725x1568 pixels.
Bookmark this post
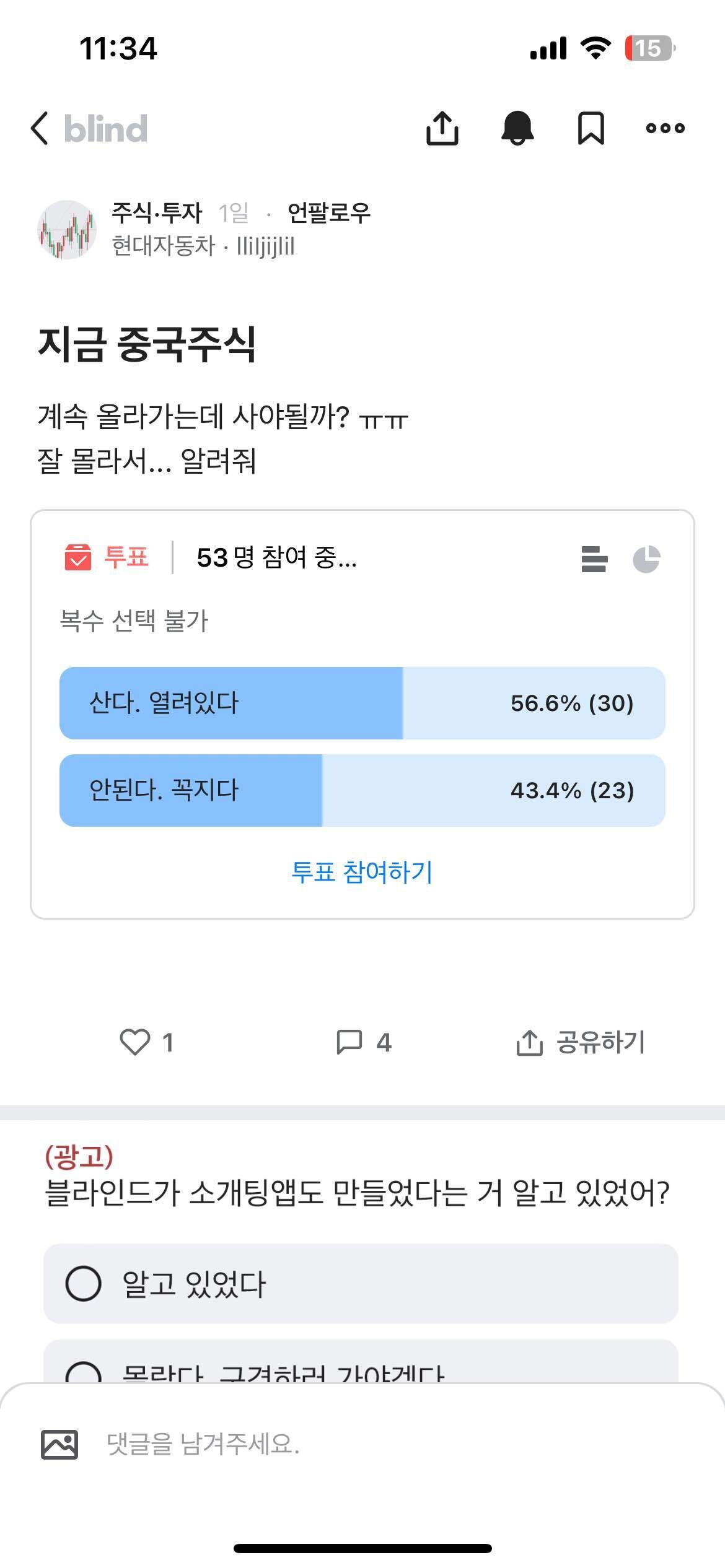pos(590,128)
